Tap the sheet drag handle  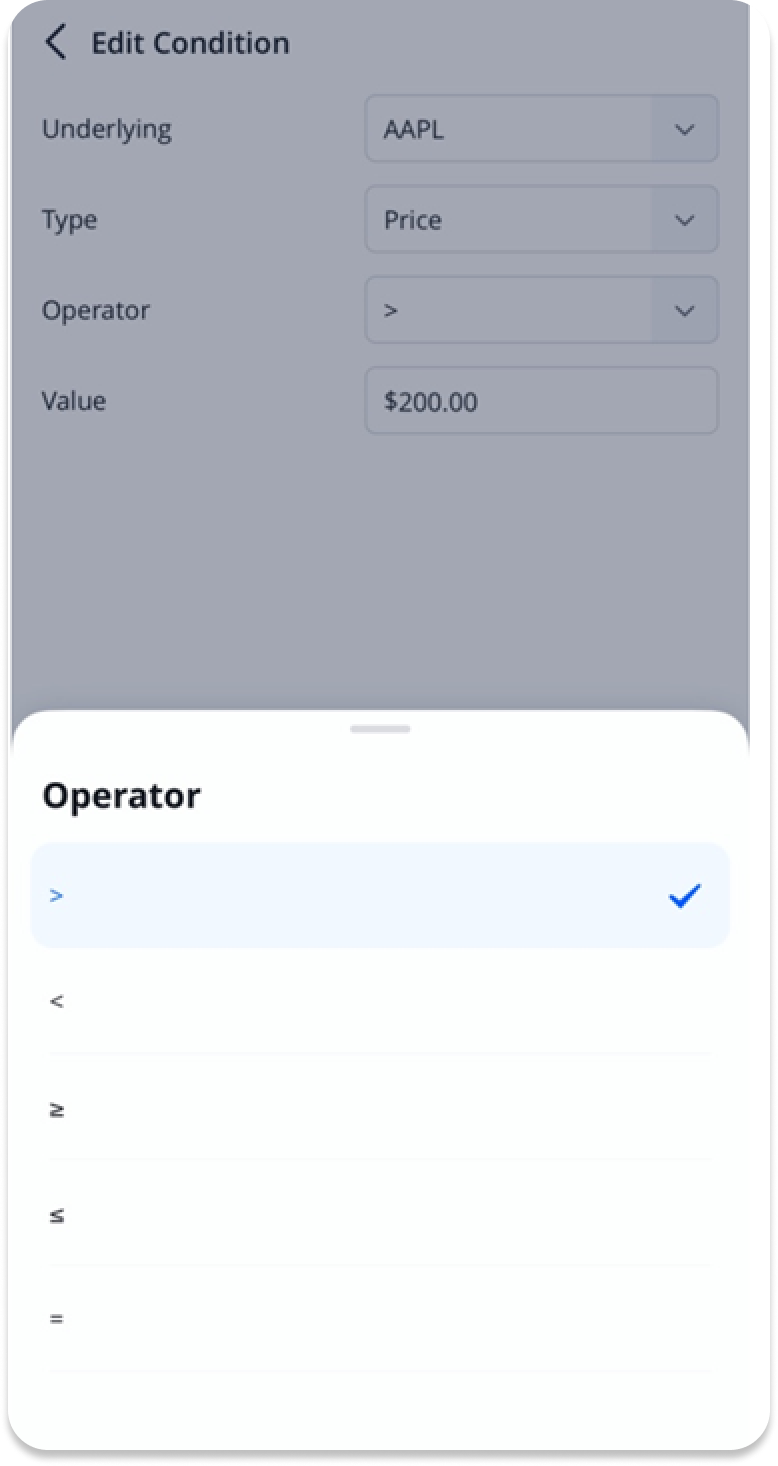pyautogui.click(x=380, y=729)
